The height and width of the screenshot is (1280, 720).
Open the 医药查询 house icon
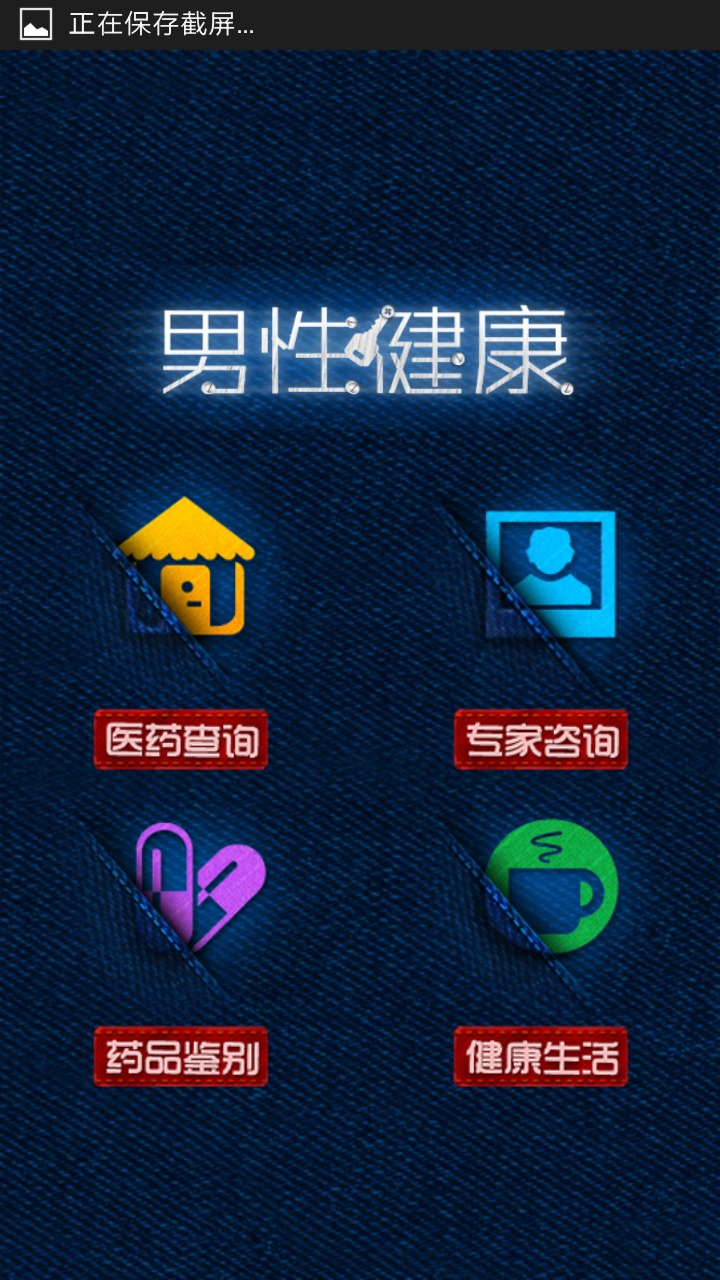[x=186, y=568]
